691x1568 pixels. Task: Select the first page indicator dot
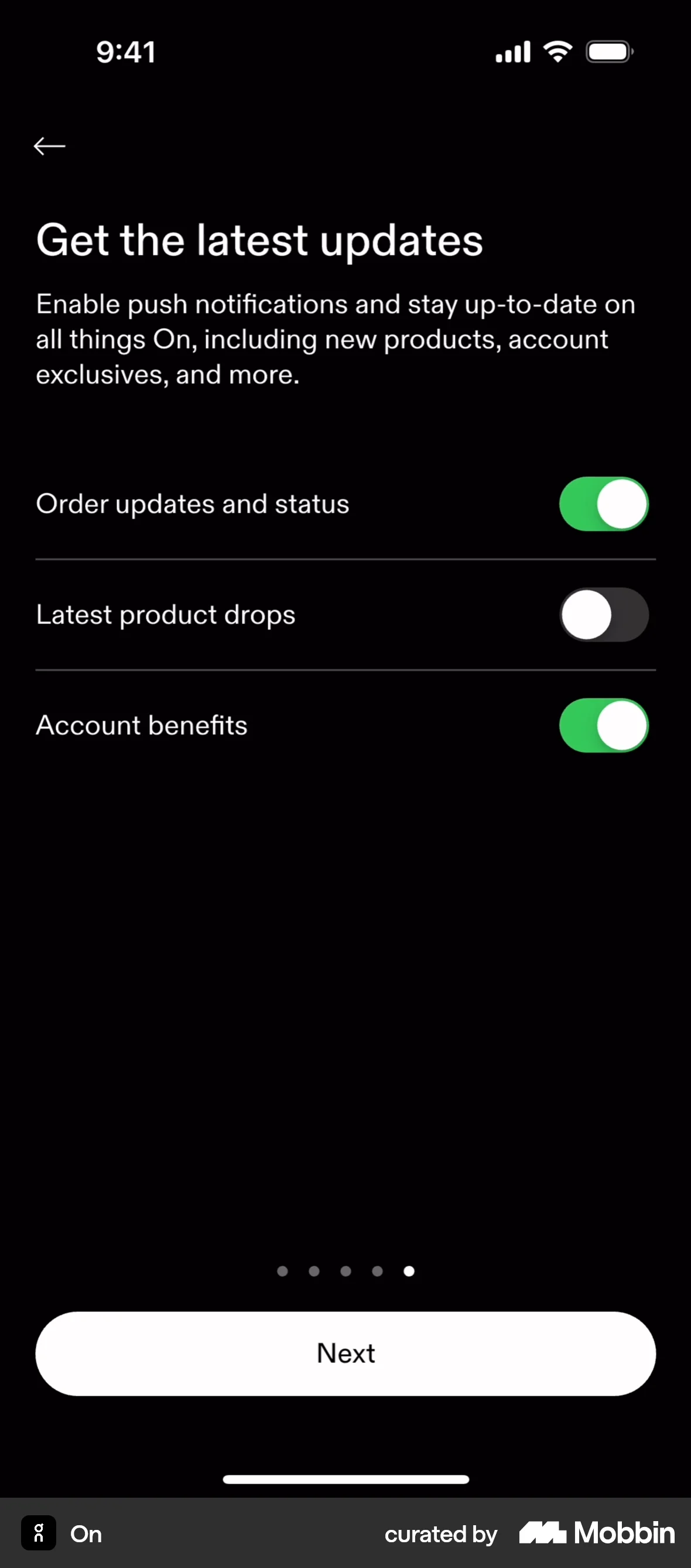pyautogui.click(x=282, y=1271)
